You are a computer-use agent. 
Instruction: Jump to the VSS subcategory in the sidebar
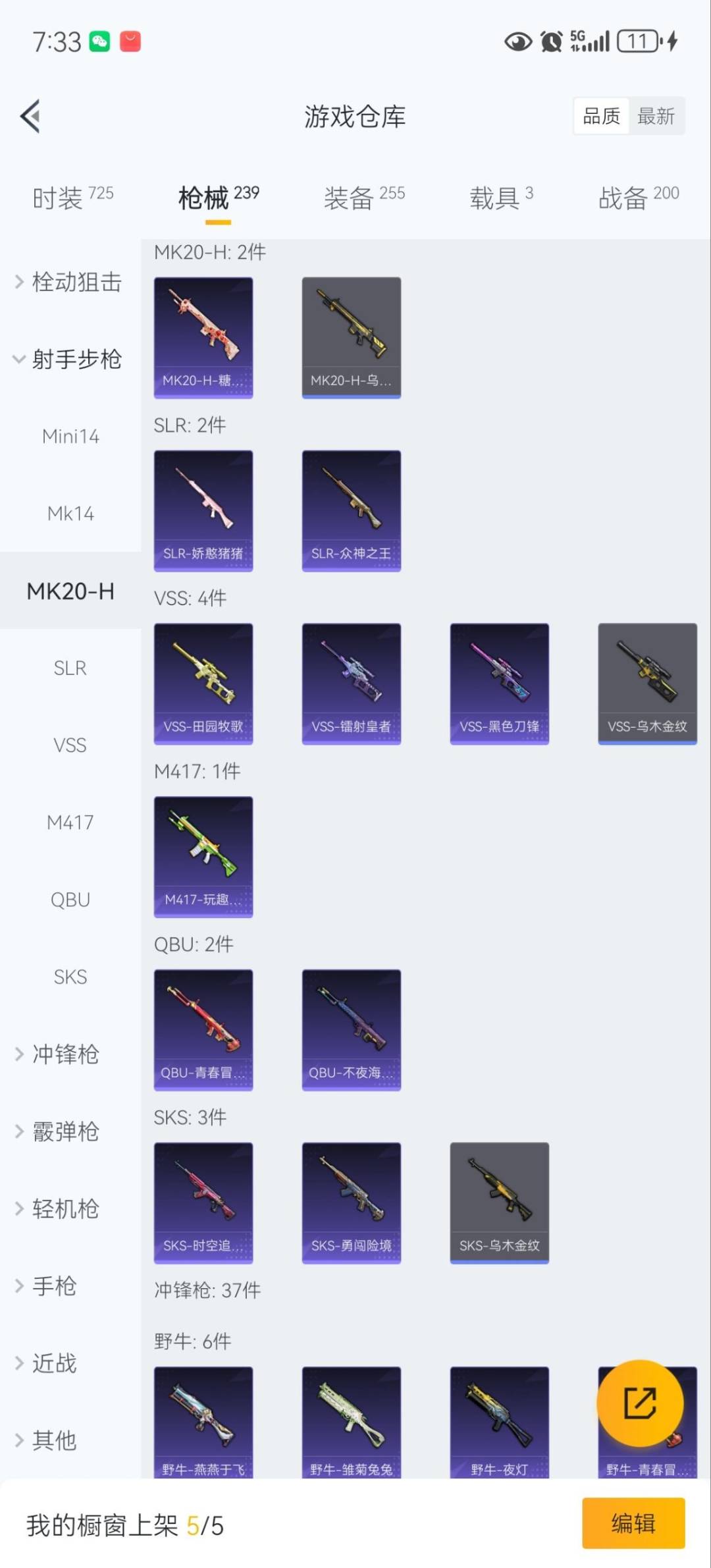[x=70, y=745]
